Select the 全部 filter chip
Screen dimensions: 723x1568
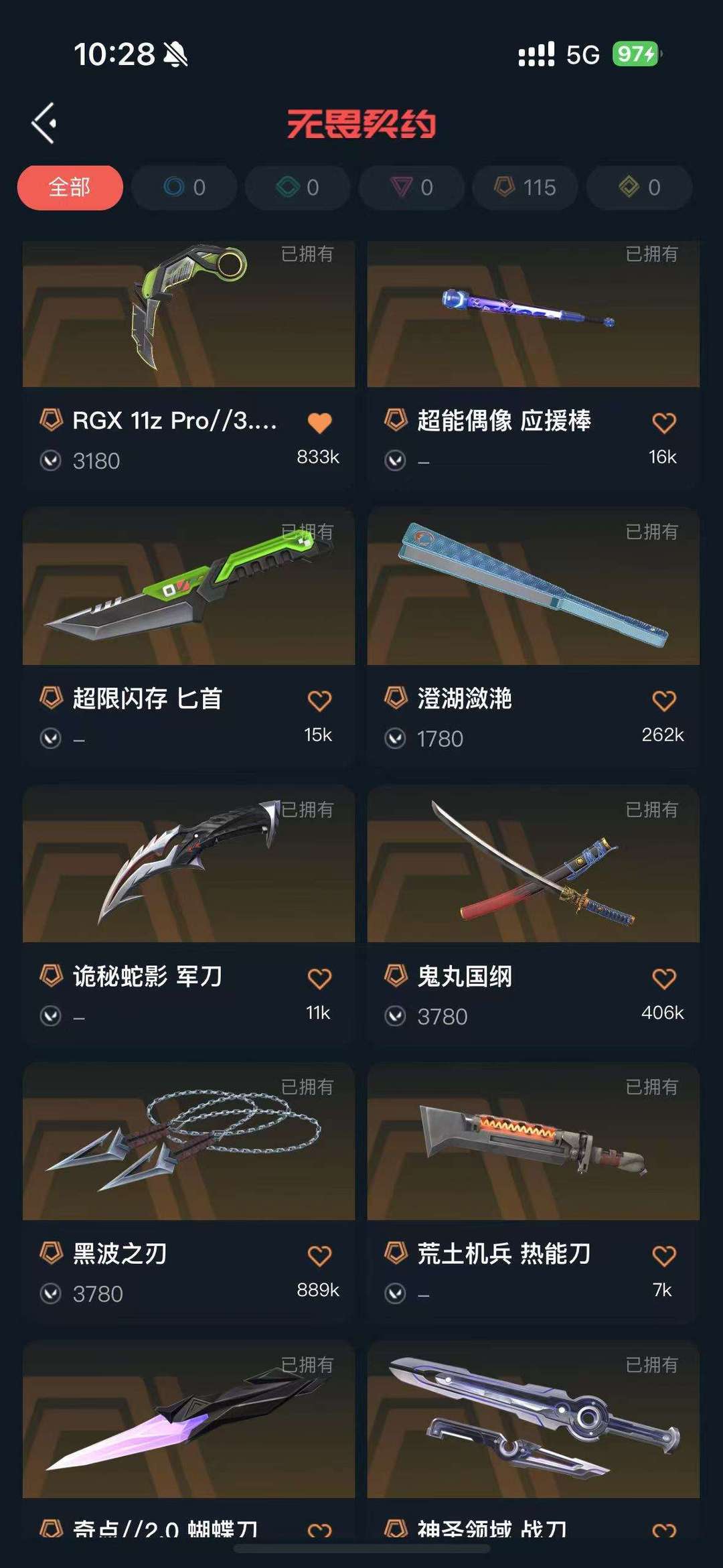[70, 188]
